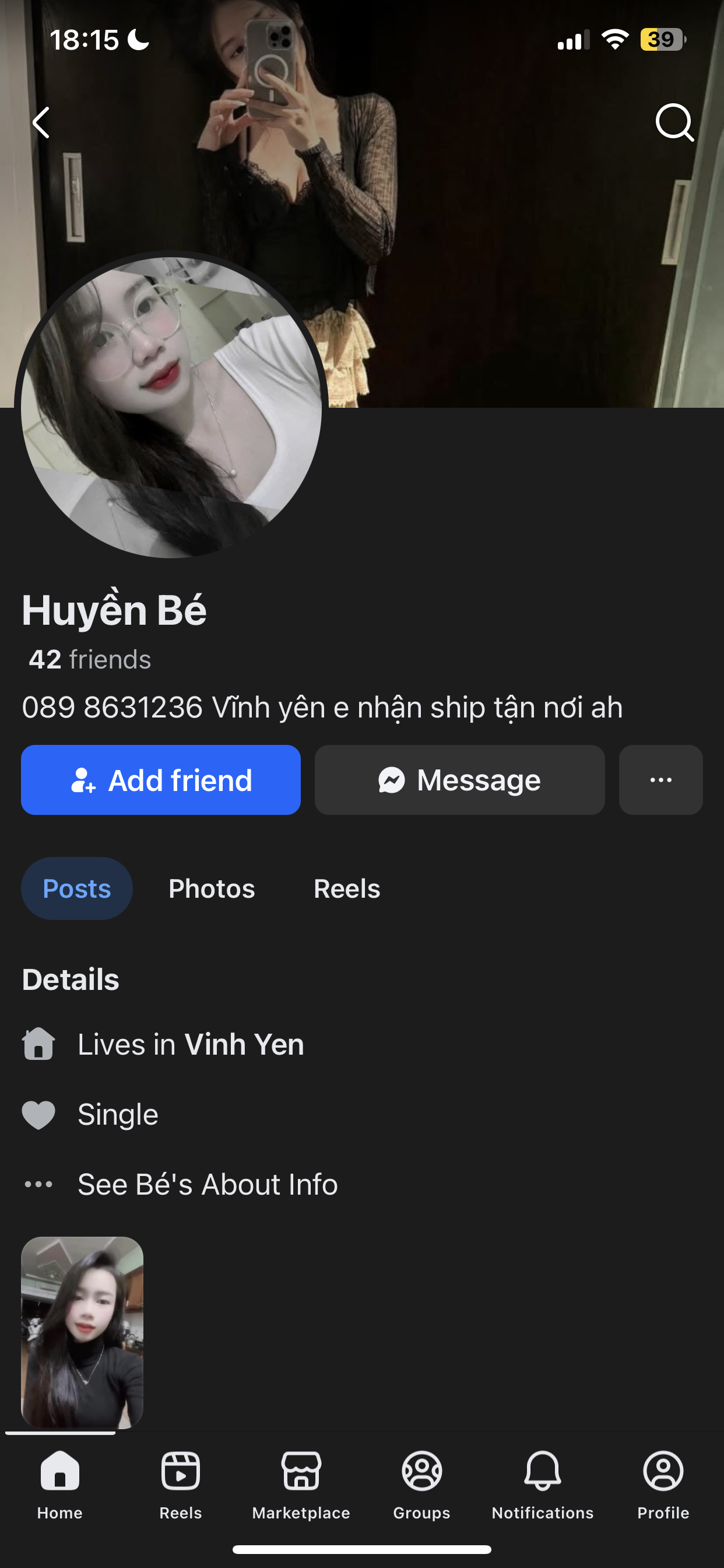Switch to the profile's Reels tab

pyautogui.click(x=347, y=888)
